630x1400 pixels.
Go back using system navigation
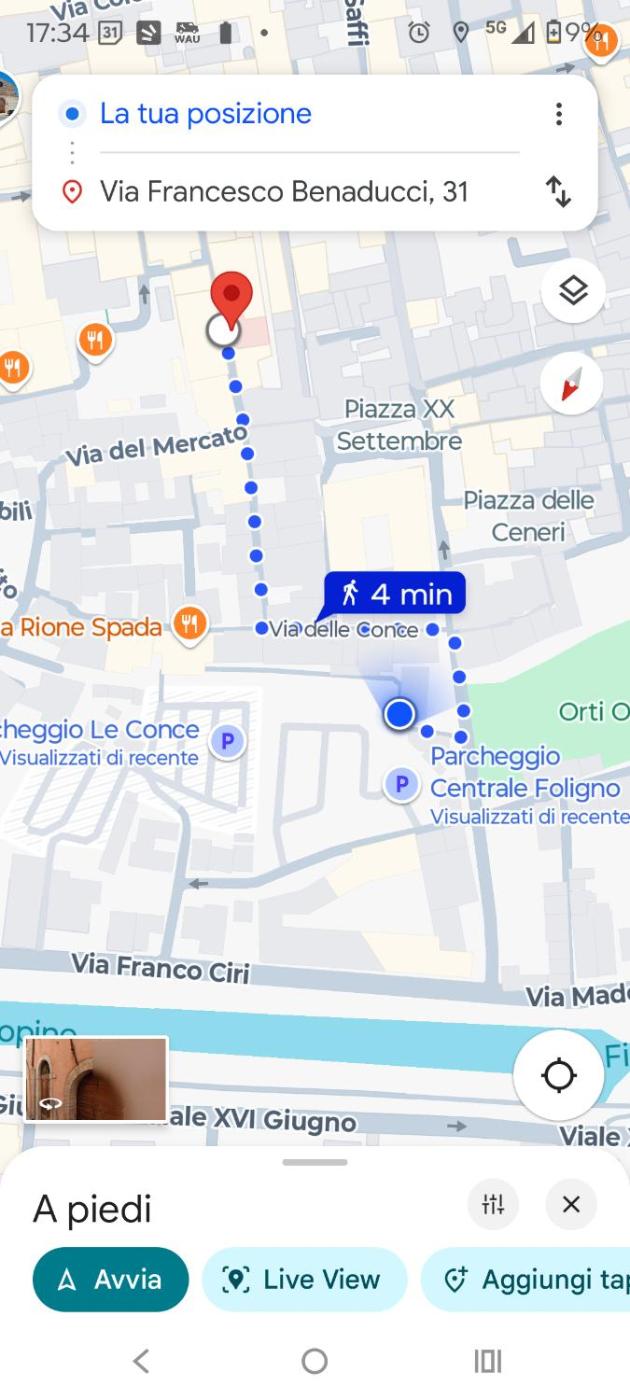[x=141, y=1361]
